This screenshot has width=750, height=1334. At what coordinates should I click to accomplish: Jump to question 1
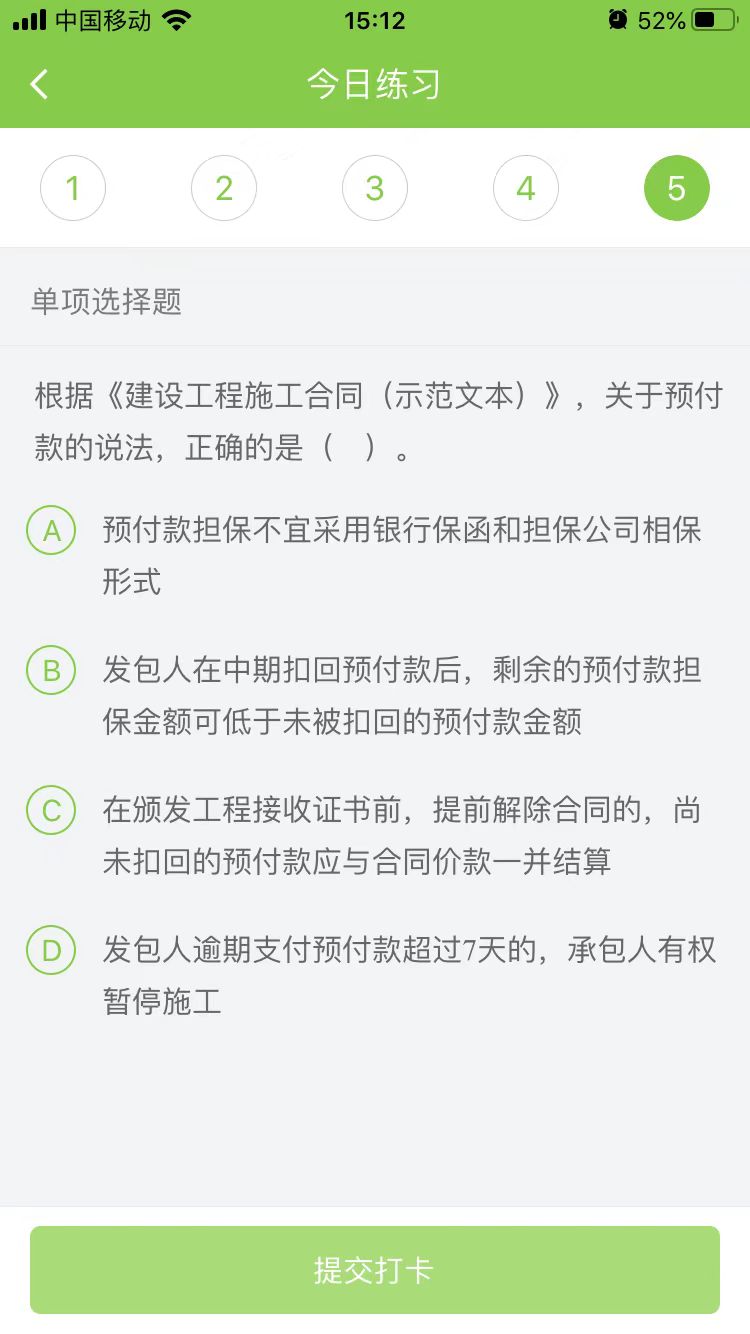click(x=73, y=188)
